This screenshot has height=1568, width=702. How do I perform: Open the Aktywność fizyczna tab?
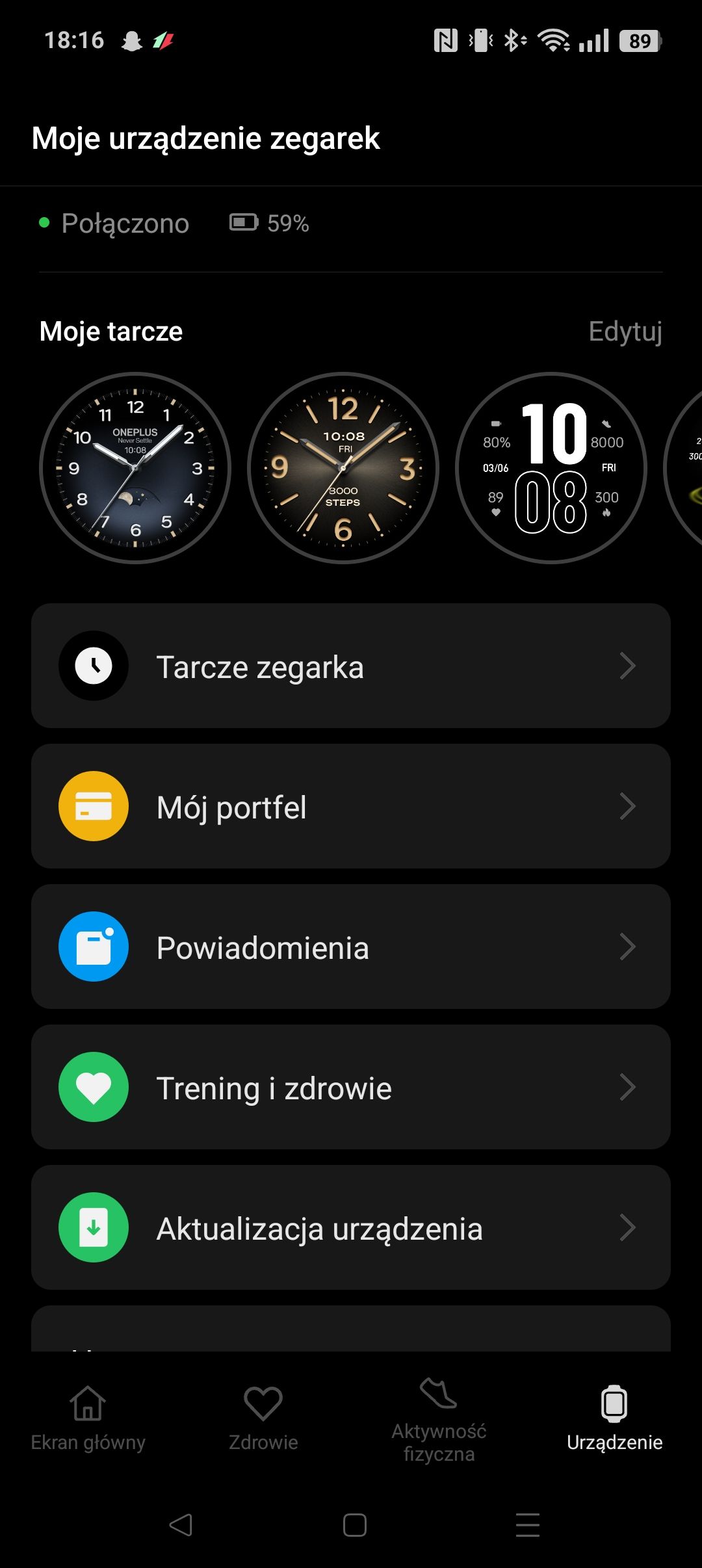pyautogui.click(x=439, y=1418)
